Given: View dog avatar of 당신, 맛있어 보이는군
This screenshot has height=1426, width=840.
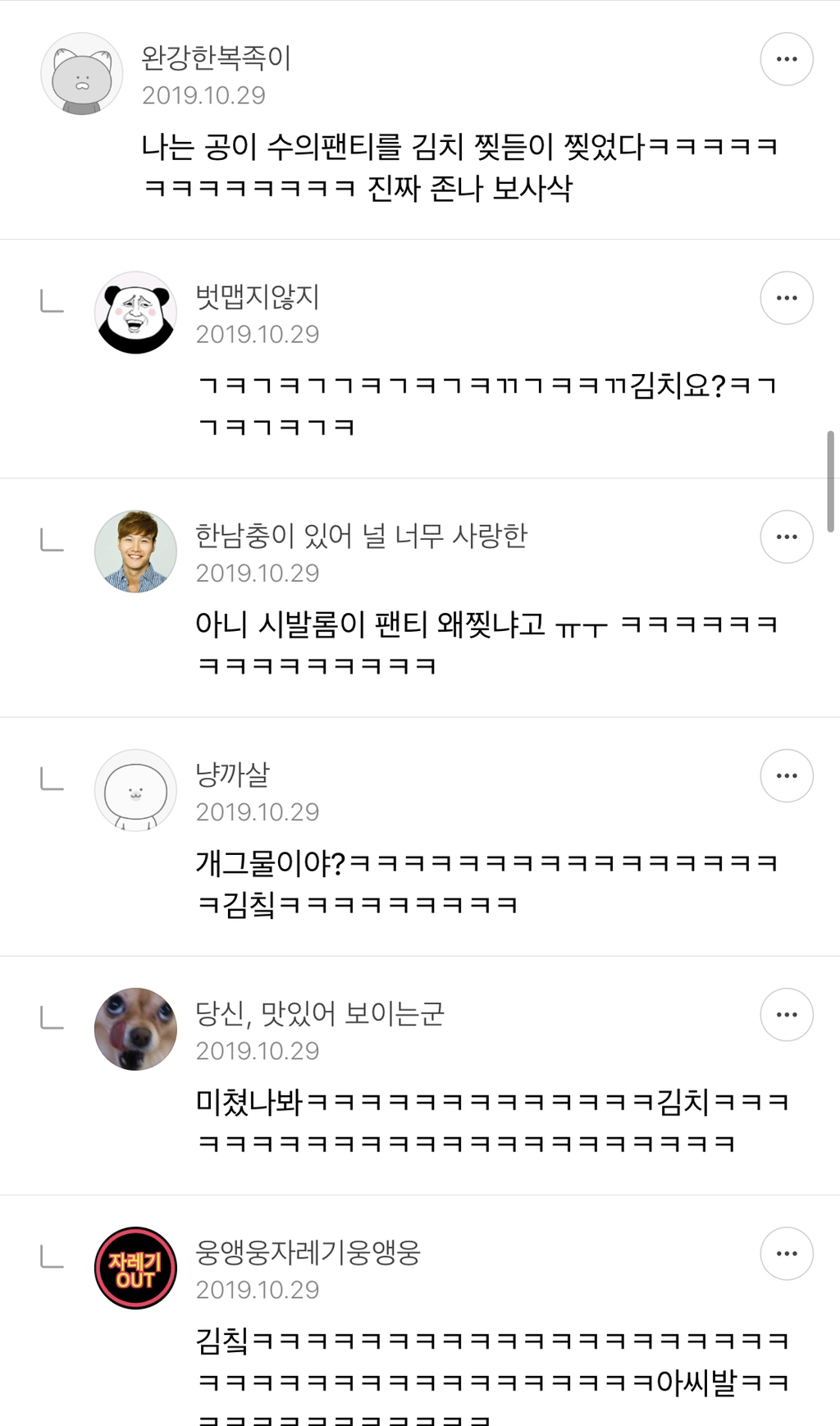Looking at the screenshot, I should [x=135, y=1029].
